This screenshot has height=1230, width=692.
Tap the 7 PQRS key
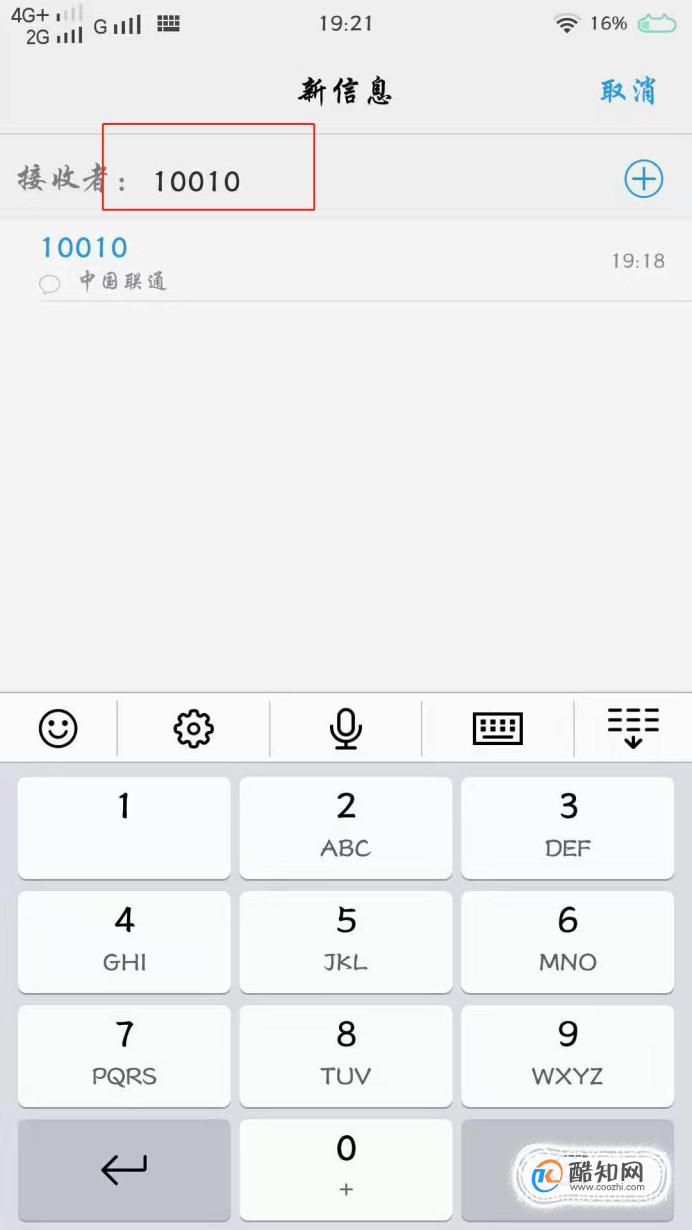[x=124, y=1056]
